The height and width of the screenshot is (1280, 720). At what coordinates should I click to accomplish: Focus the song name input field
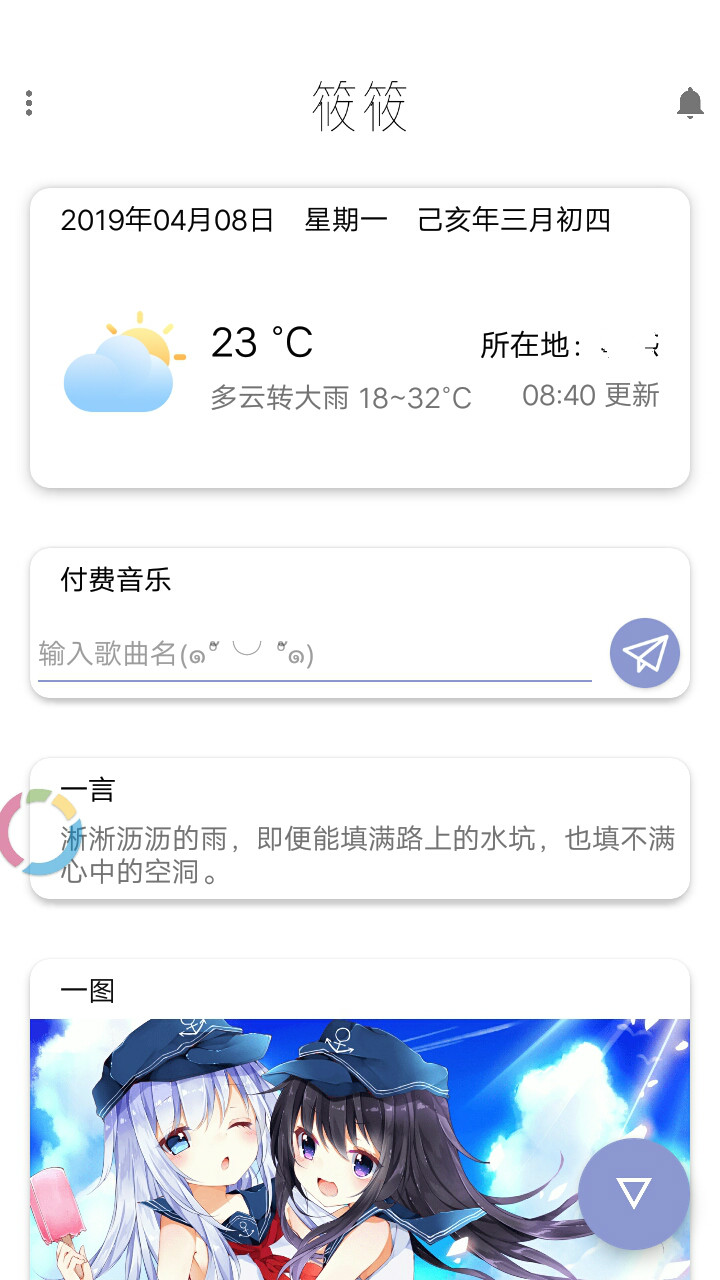tap(314, 655)
